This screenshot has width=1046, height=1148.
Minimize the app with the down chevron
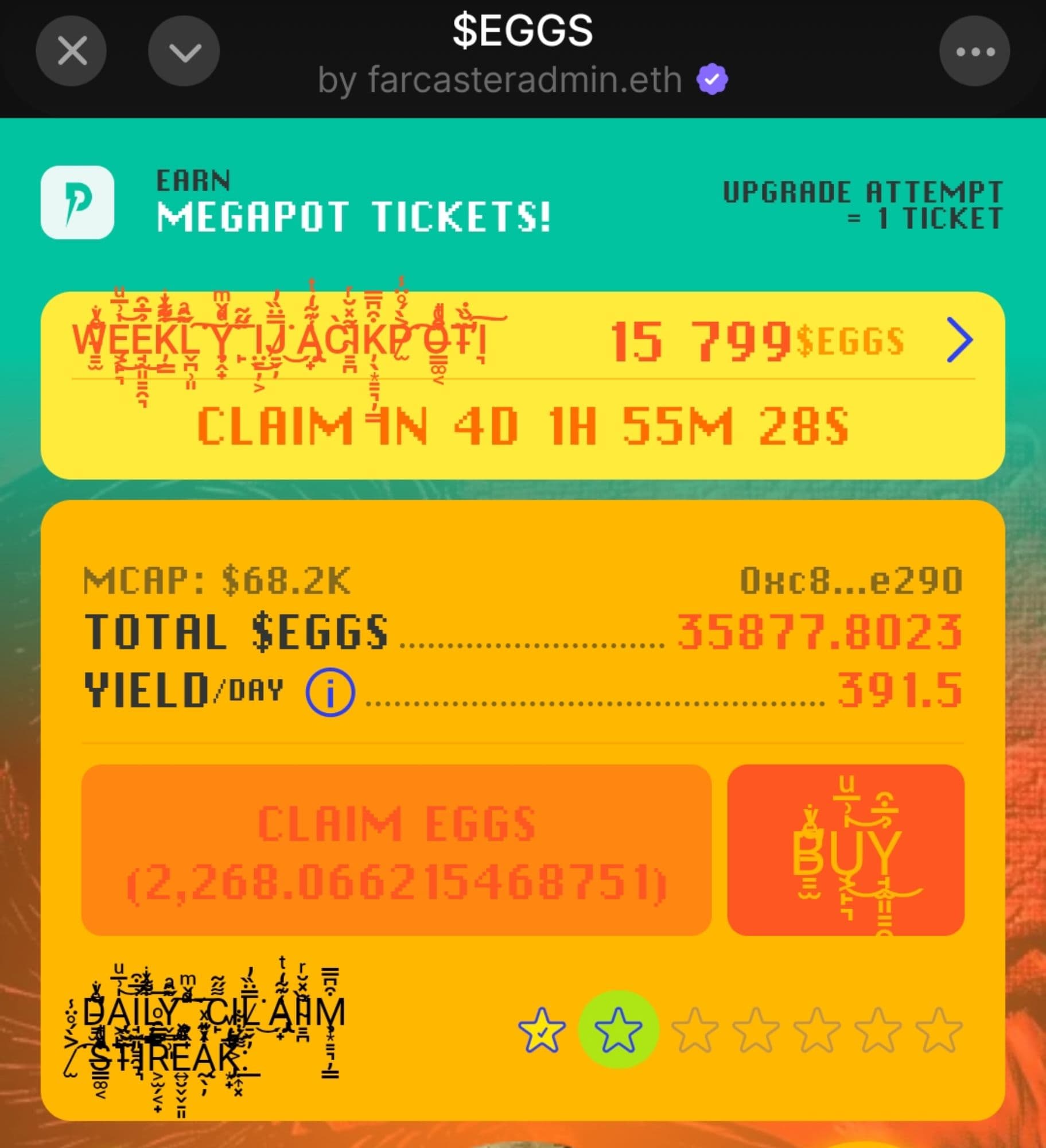(184, 52)
